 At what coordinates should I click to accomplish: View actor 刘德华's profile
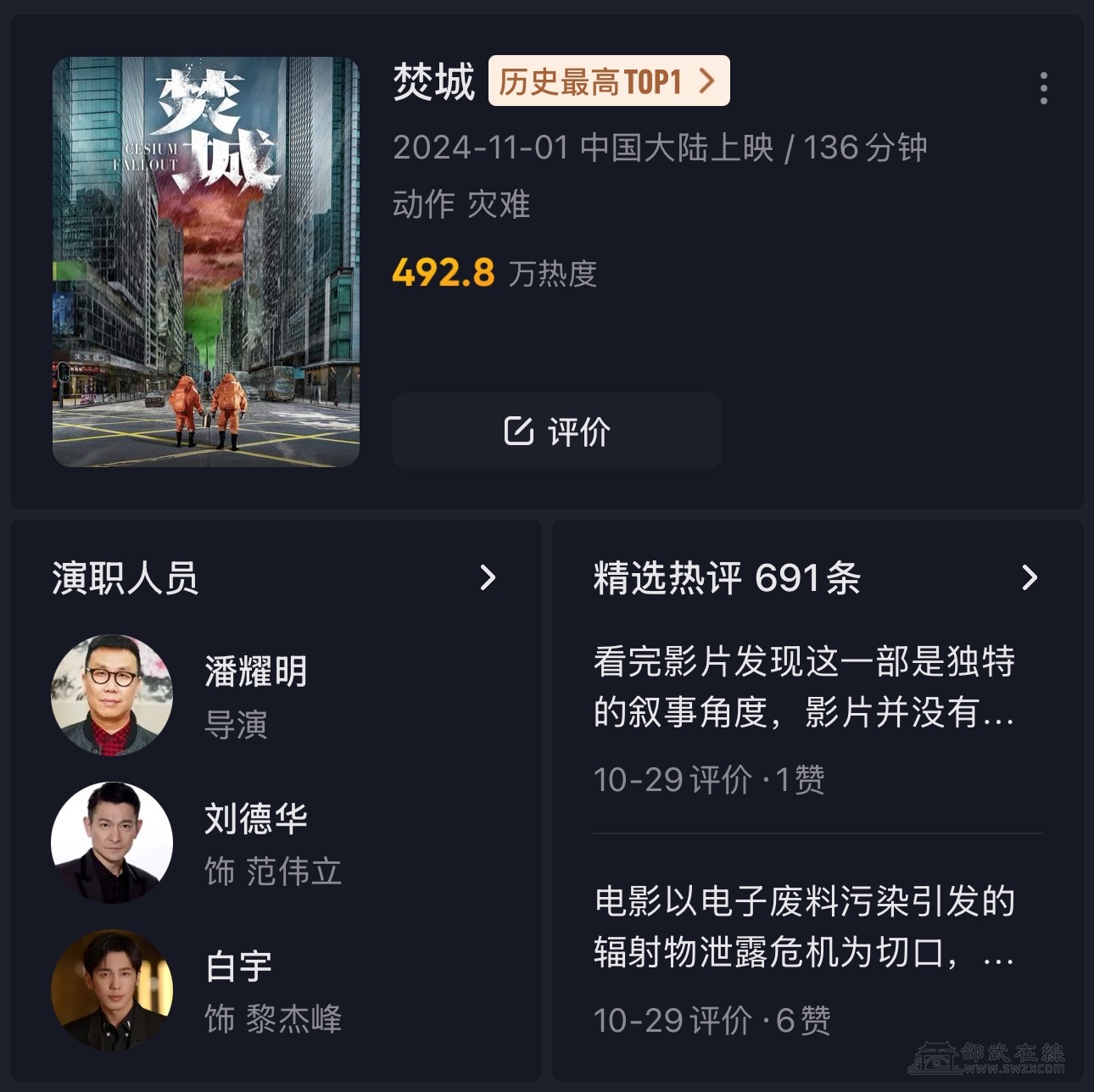(254, 843)
